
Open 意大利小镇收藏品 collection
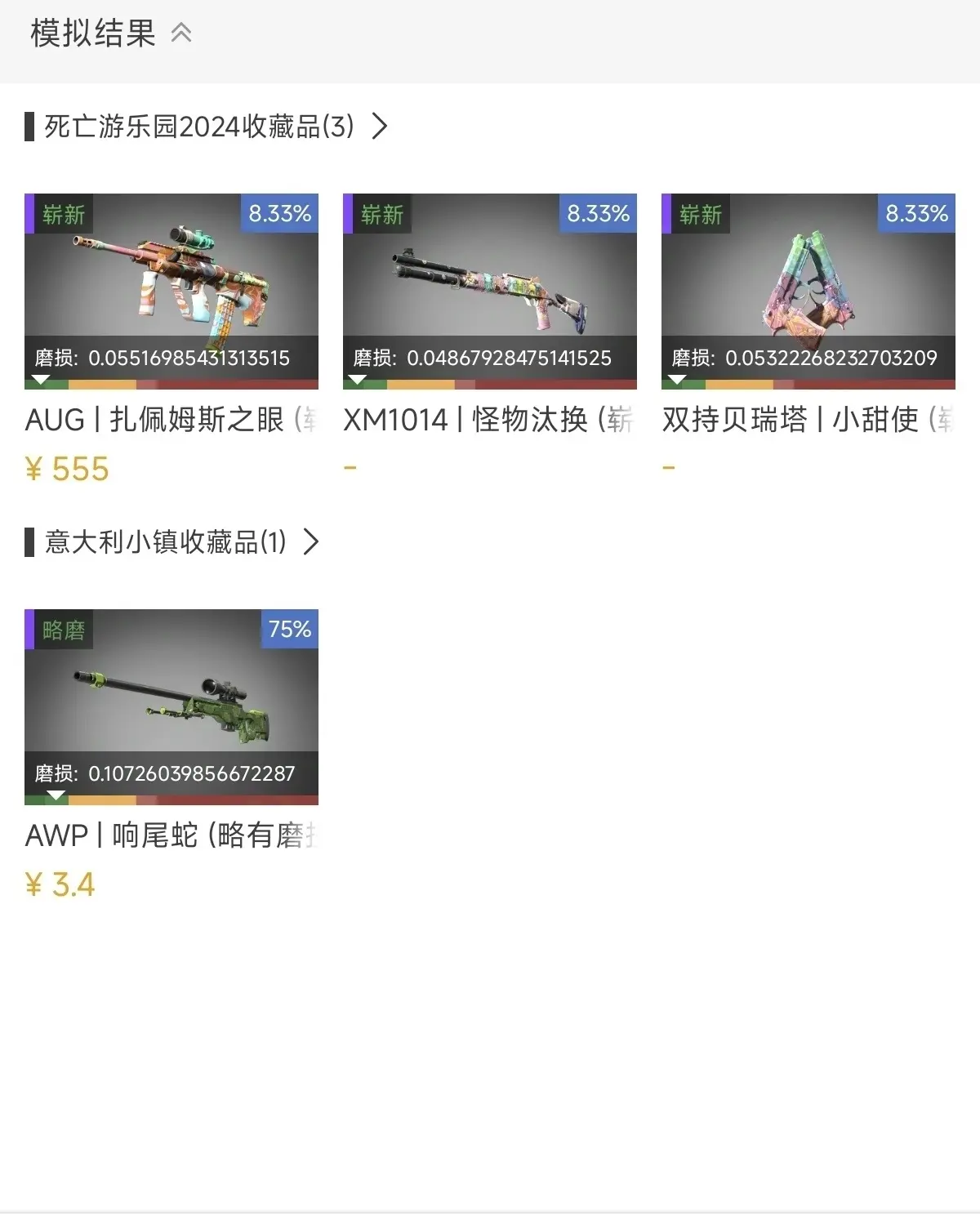pyautogui.click(x=173, y=542)
